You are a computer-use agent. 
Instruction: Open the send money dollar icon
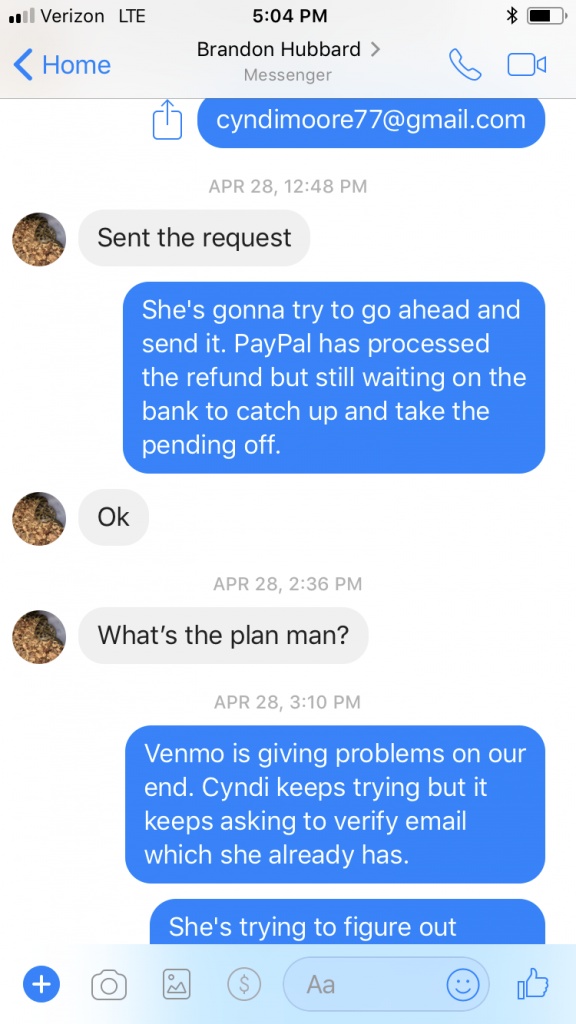[244, 984]
